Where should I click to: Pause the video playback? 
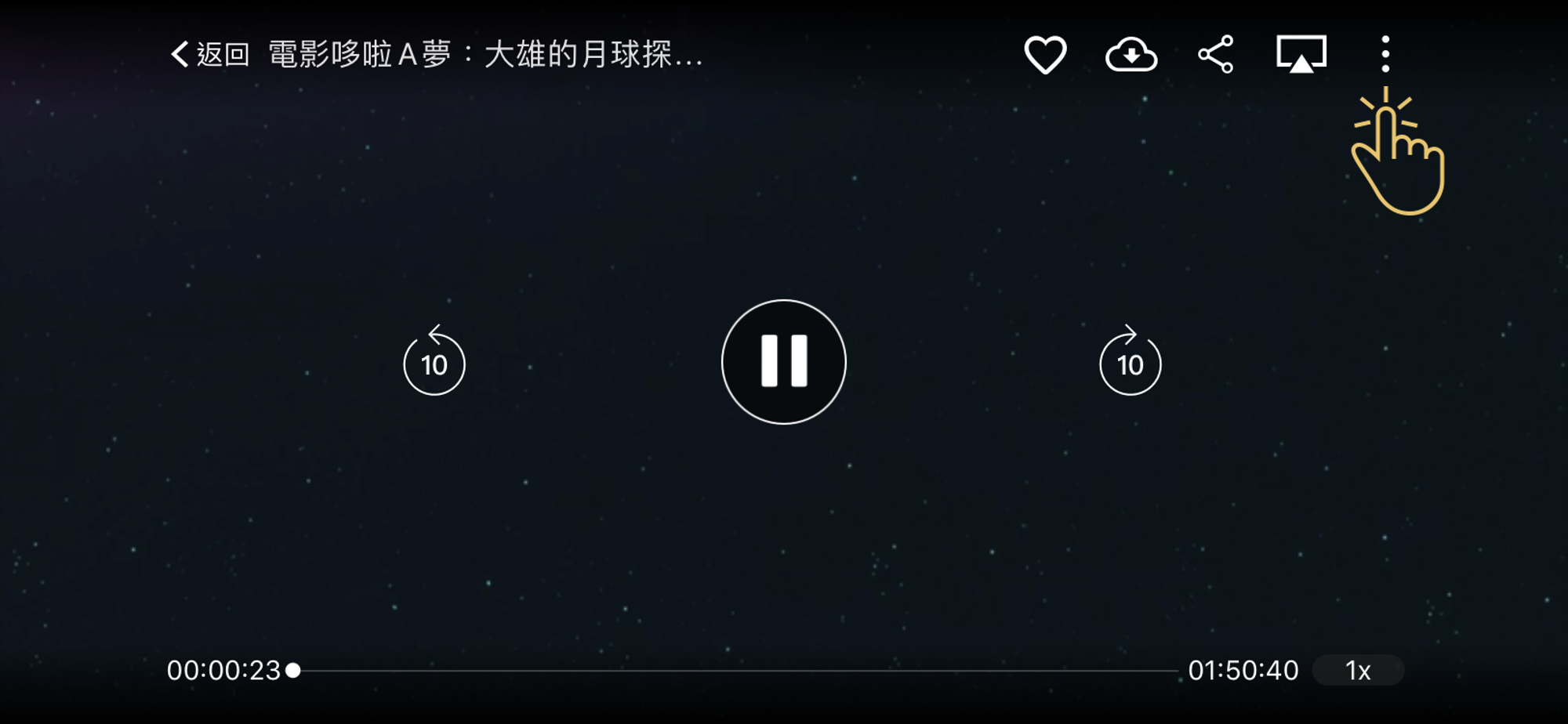(x=783, y=362)
